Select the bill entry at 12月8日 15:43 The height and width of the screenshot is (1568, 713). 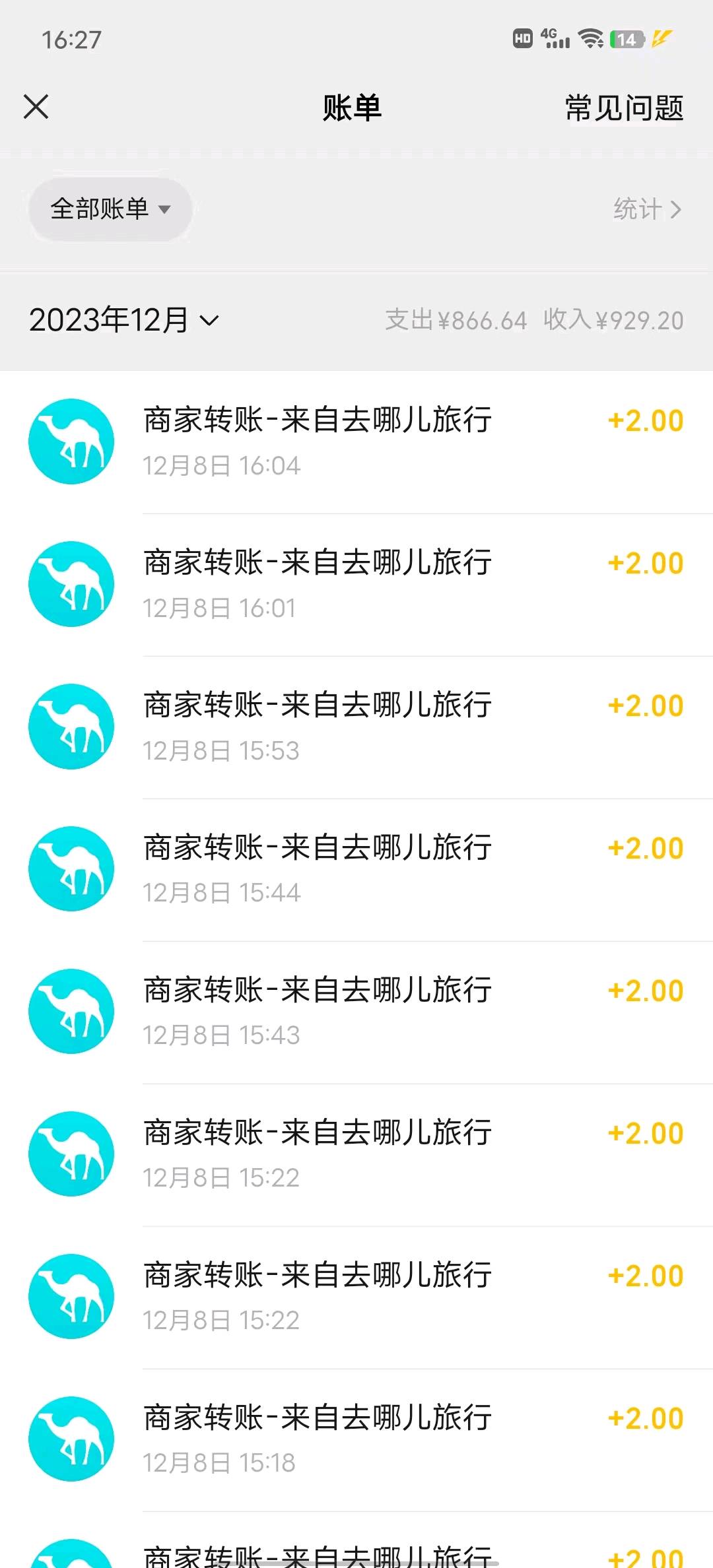point(356,1012)
